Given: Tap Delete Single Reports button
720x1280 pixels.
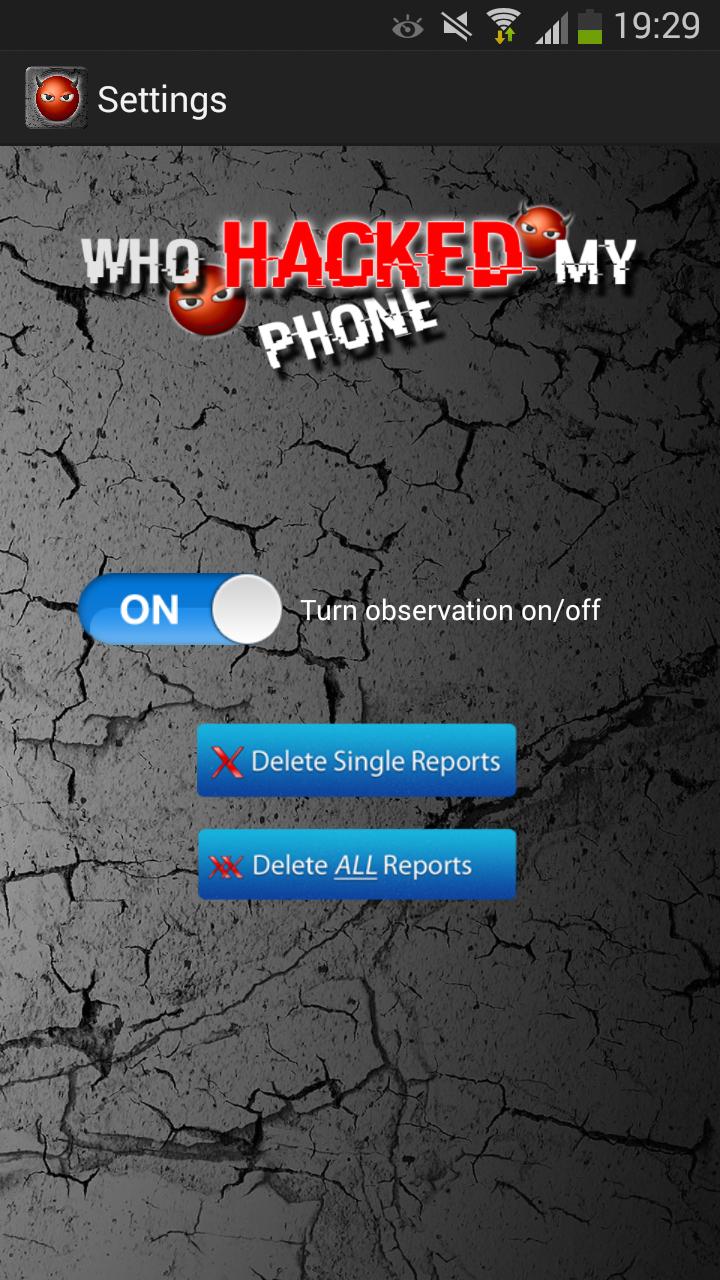Looking at the screenshot, I should [x=356, y=761].
